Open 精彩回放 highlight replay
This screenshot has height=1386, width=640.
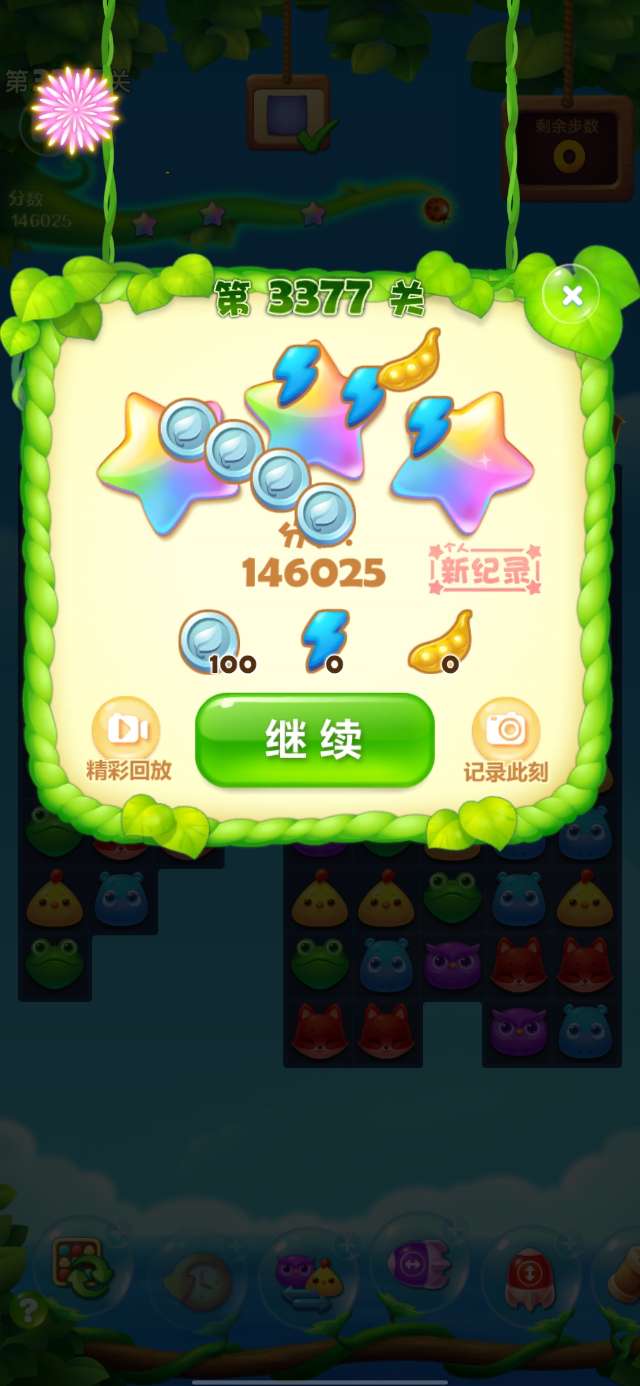[x=127, y=738]
